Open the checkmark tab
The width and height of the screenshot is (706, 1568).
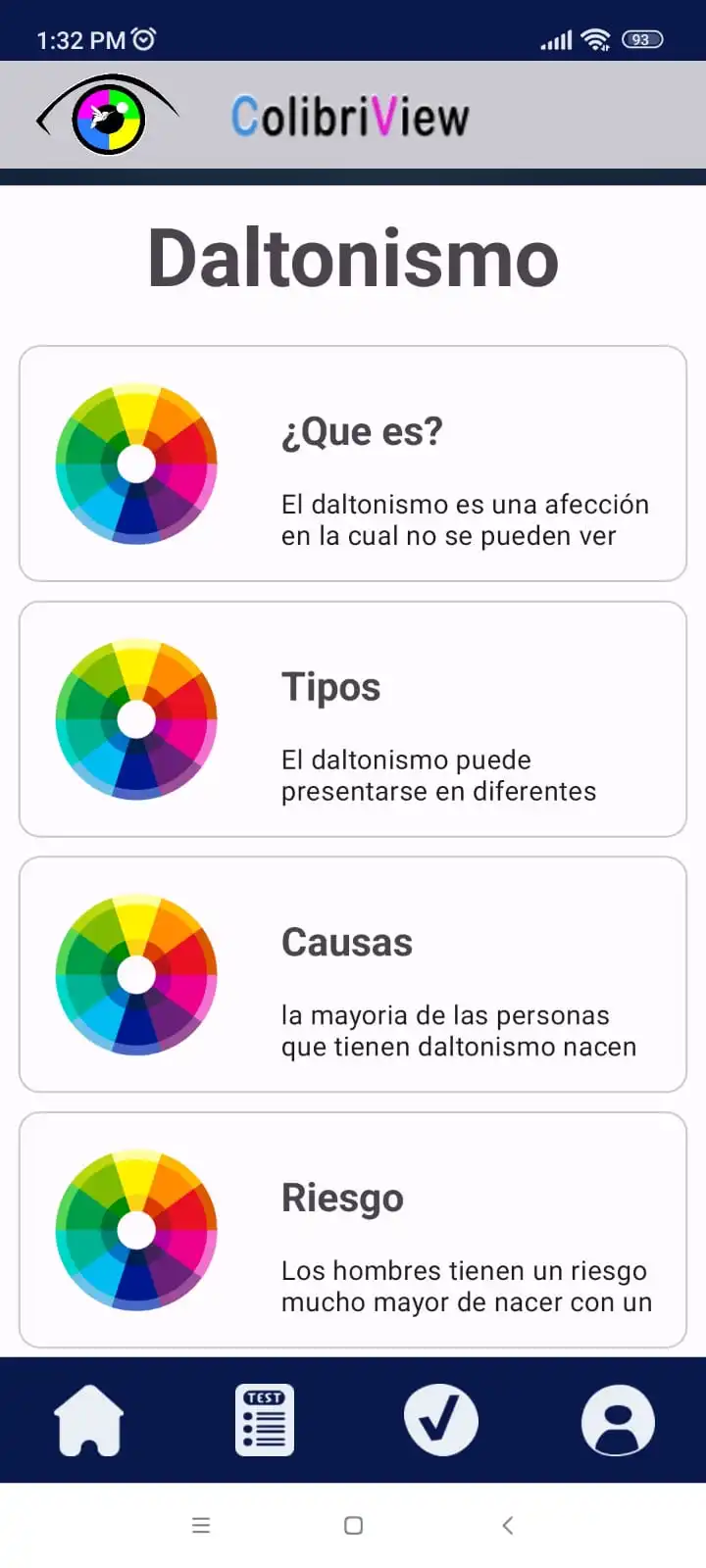441,1420
